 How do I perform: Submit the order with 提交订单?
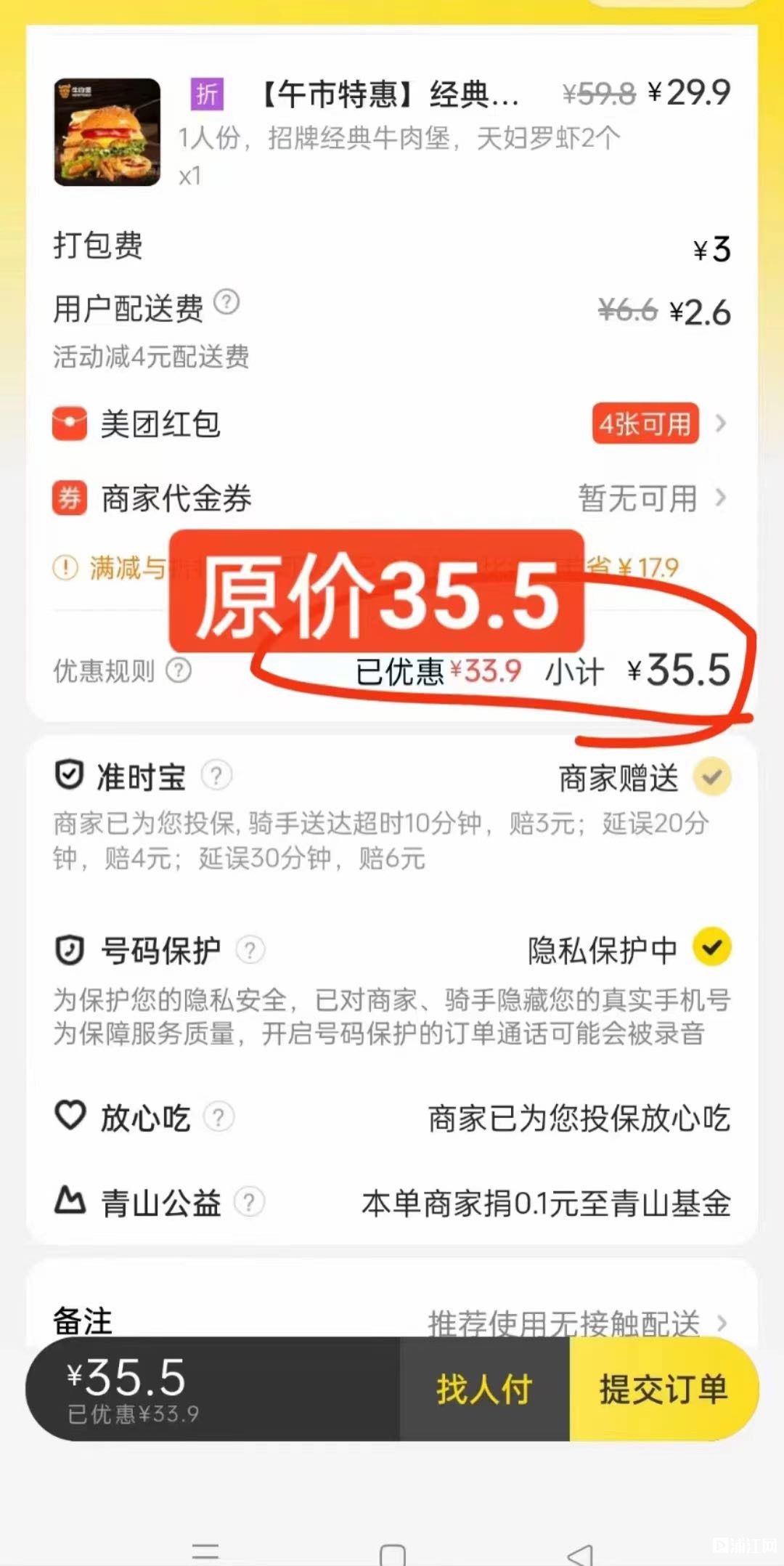coord(663,1389)
